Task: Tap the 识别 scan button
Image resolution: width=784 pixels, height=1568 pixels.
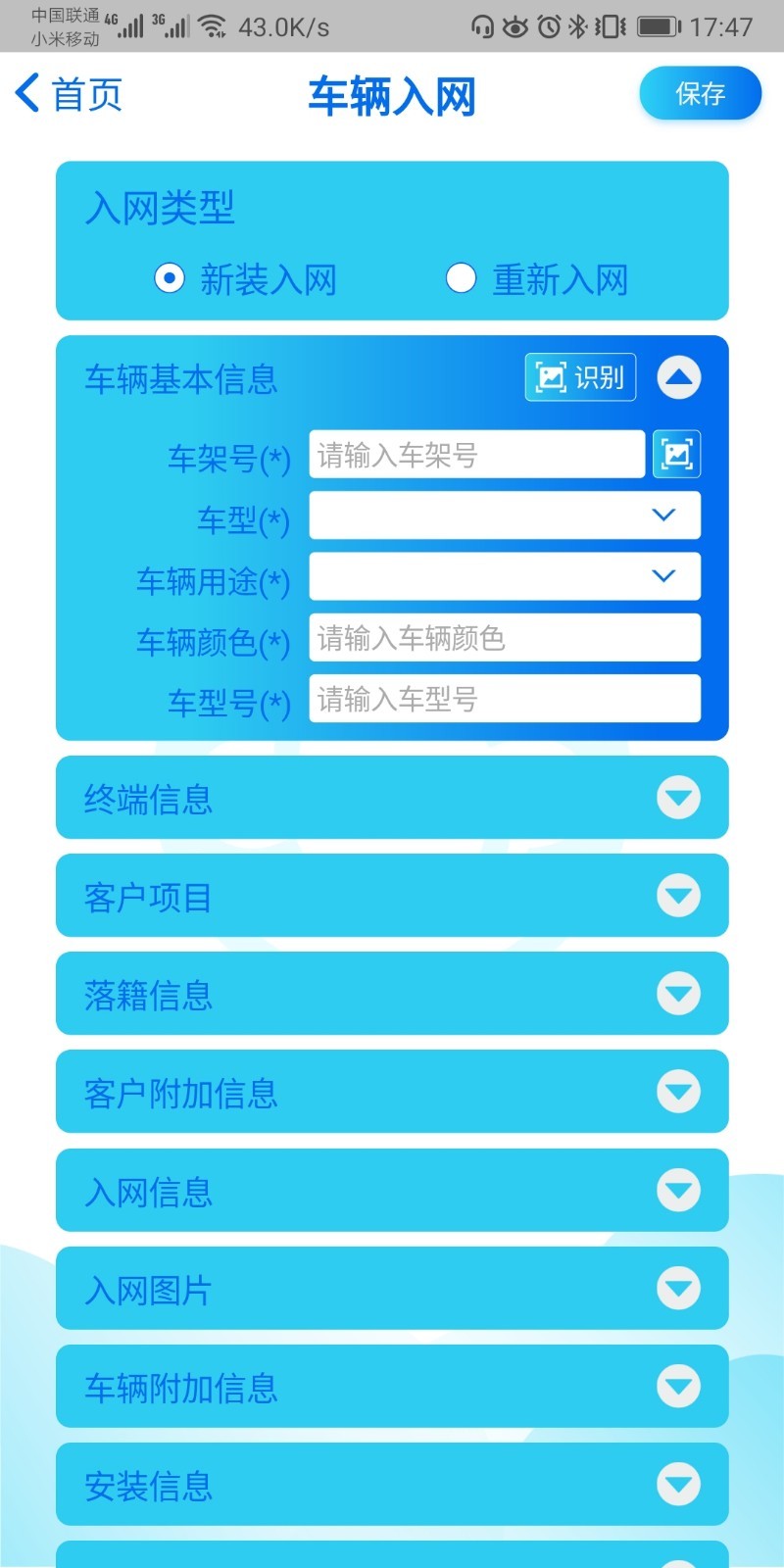Action: [580, 377]
